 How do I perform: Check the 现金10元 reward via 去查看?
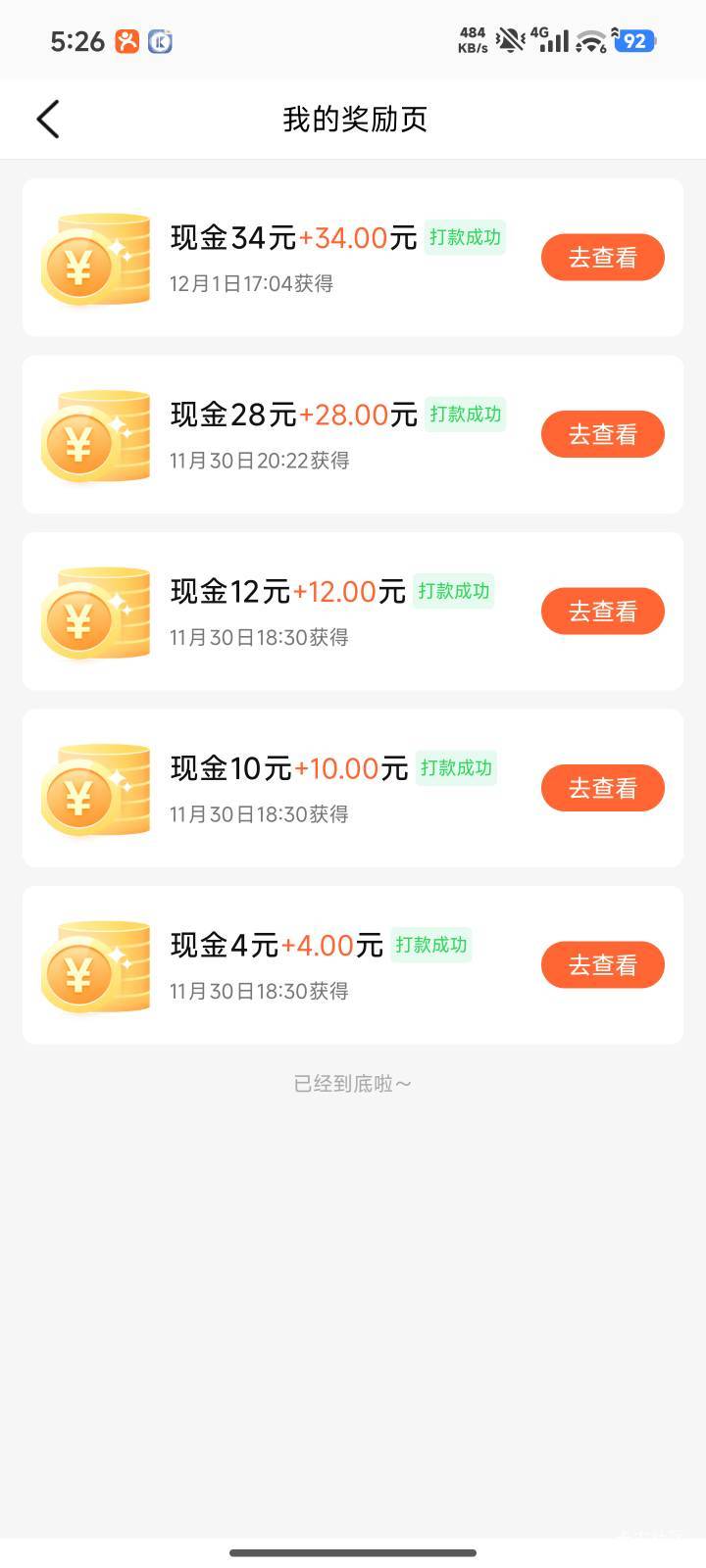point(602,788)
